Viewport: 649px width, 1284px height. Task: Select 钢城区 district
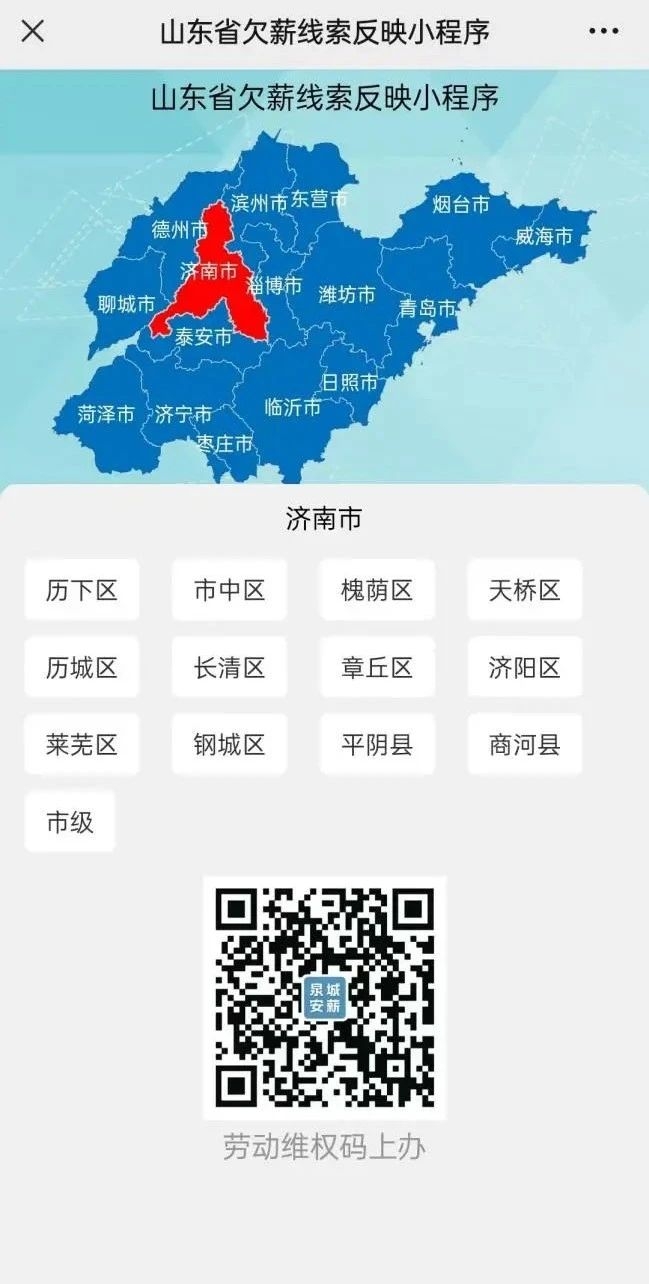(x=229, y=744)
